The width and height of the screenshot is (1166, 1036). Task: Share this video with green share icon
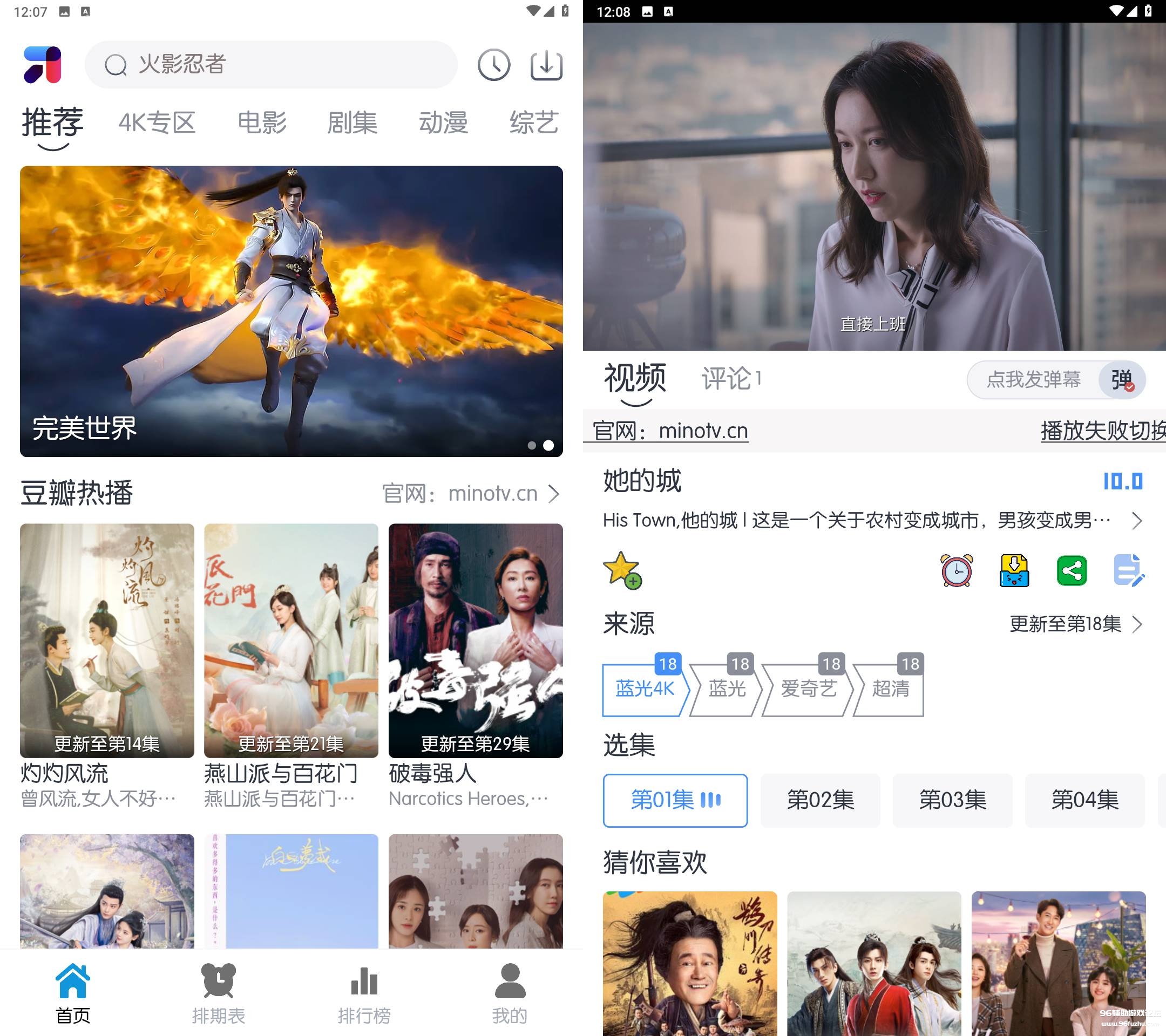pyautogui.click(x=1072, y=571)
